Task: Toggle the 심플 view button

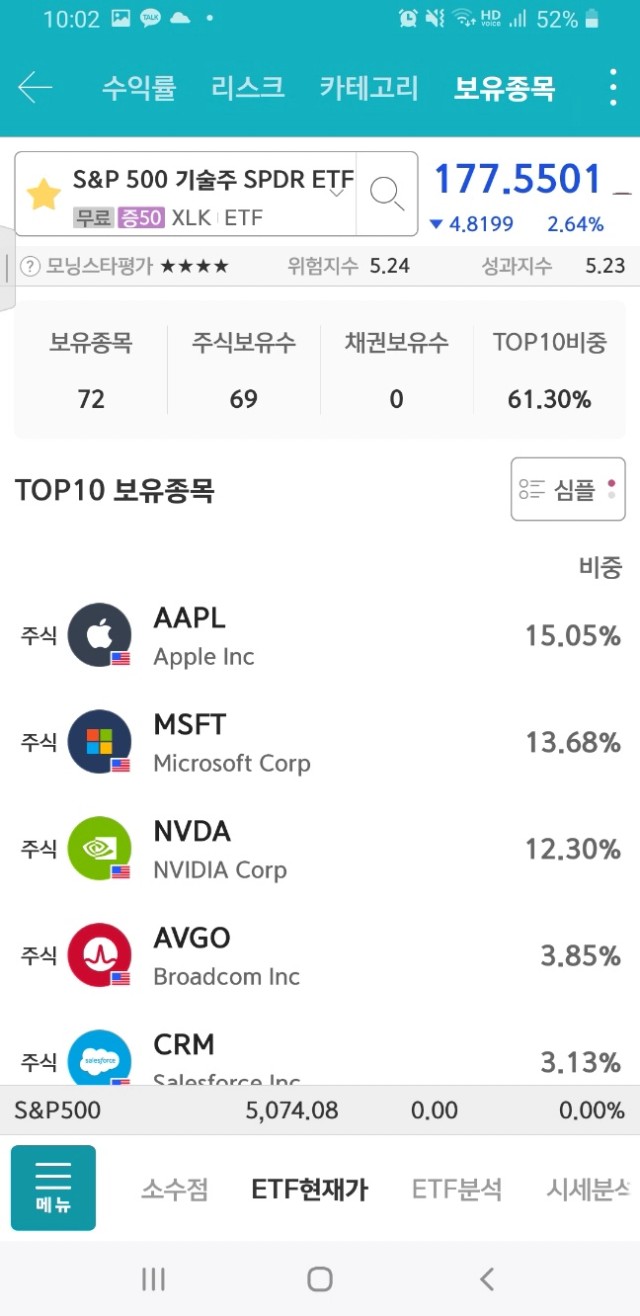Action: coord(569,489)
